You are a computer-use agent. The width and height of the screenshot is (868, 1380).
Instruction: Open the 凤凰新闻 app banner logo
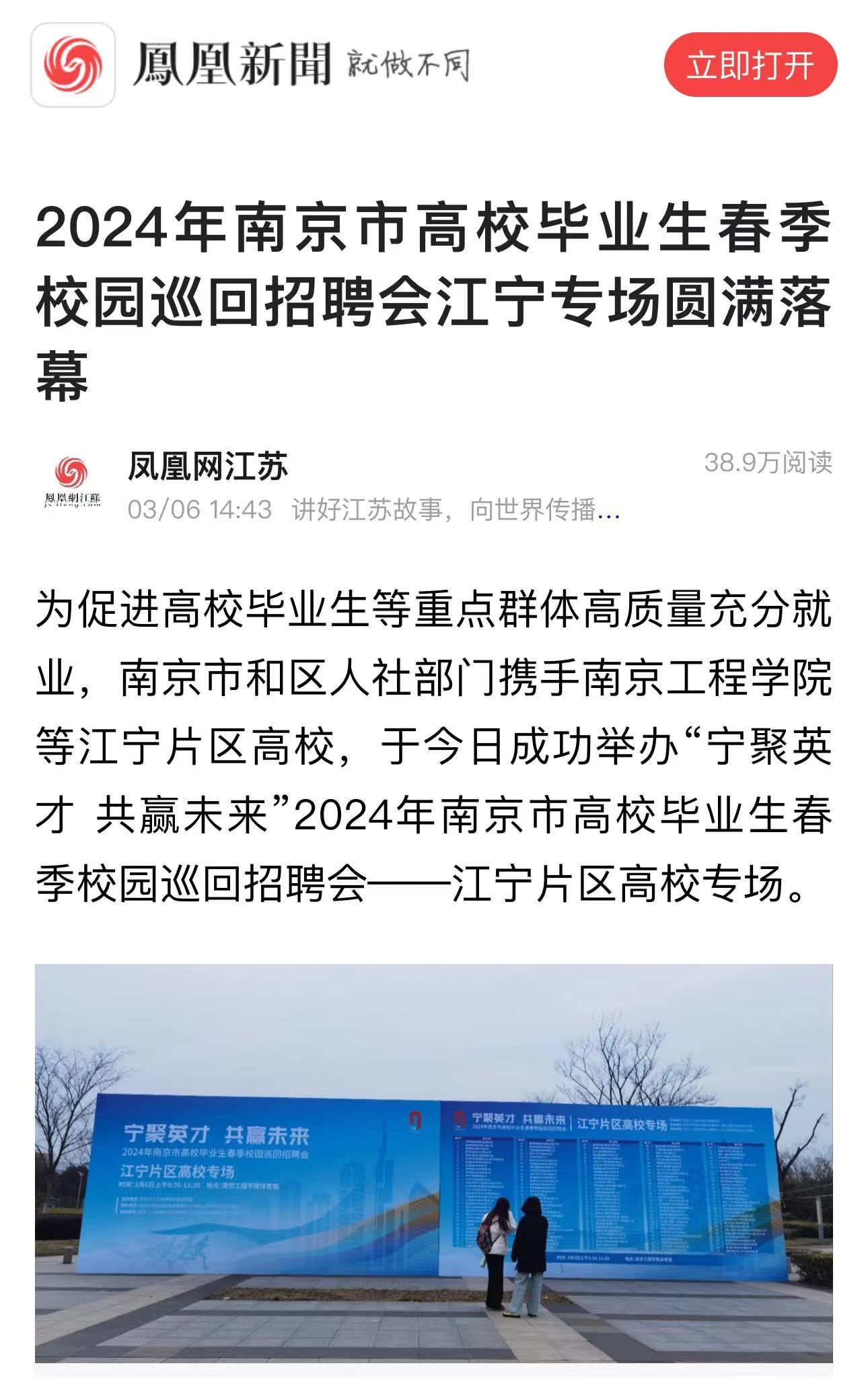73,65
